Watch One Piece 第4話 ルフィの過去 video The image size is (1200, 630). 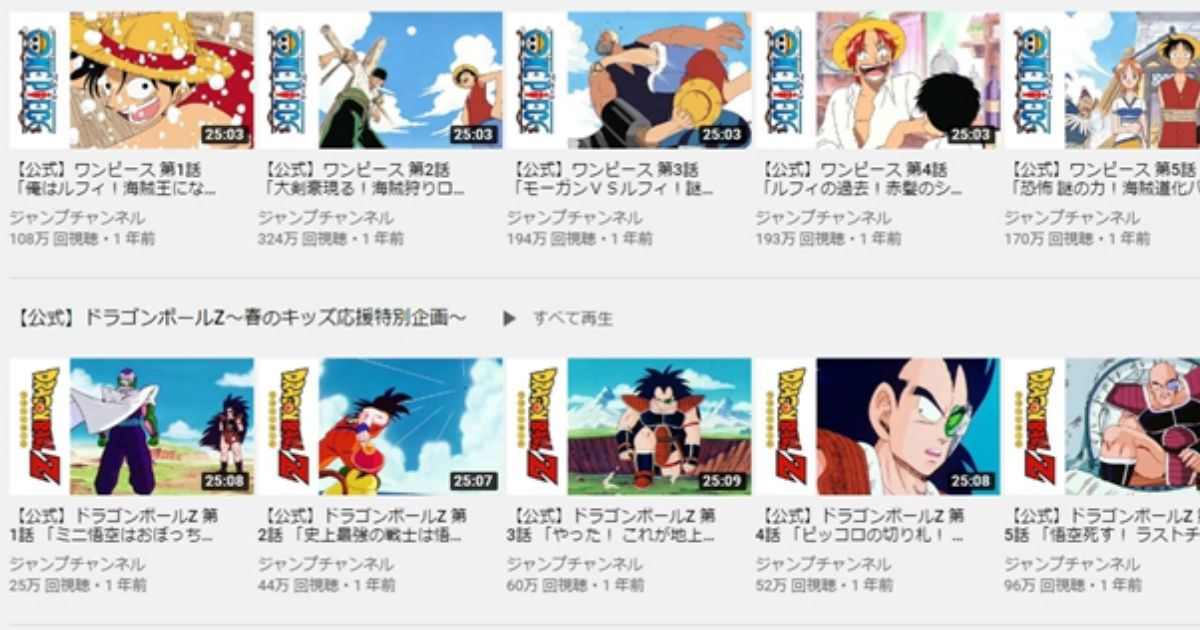click(x=878, y=80)
